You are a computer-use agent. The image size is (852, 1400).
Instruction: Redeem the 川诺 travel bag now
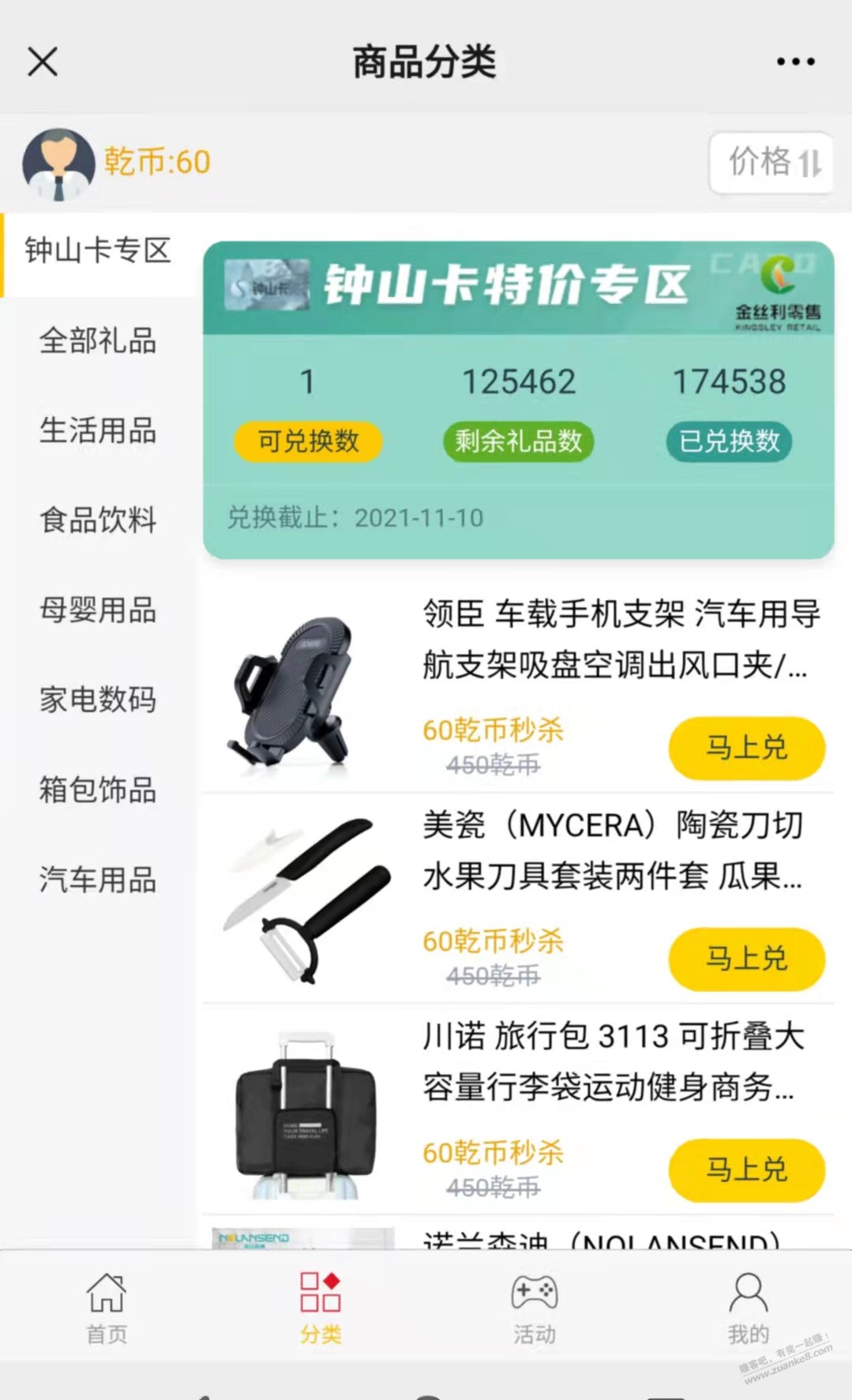point(746,1169)
